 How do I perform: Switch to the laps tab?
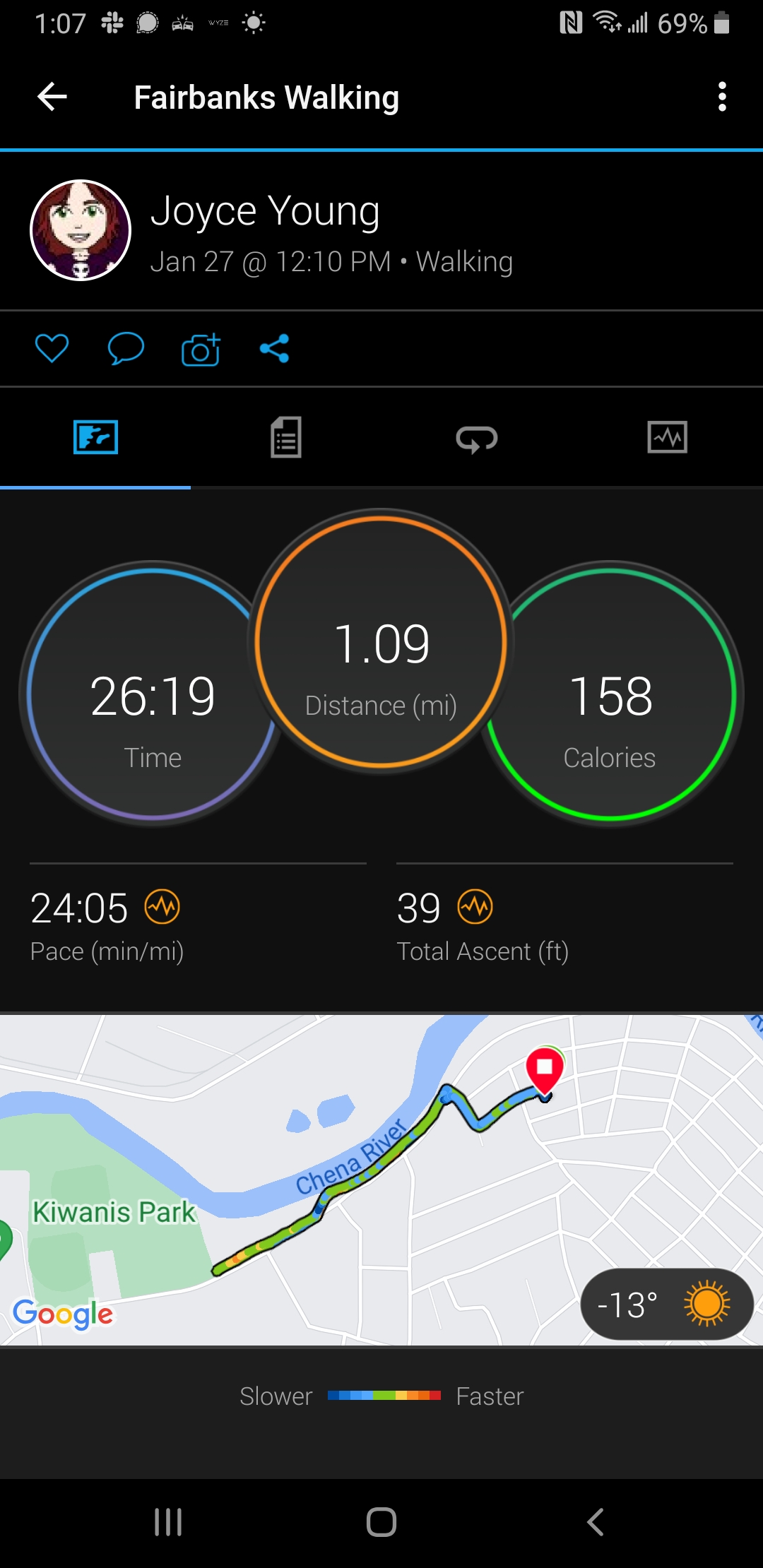coord(477,439)
